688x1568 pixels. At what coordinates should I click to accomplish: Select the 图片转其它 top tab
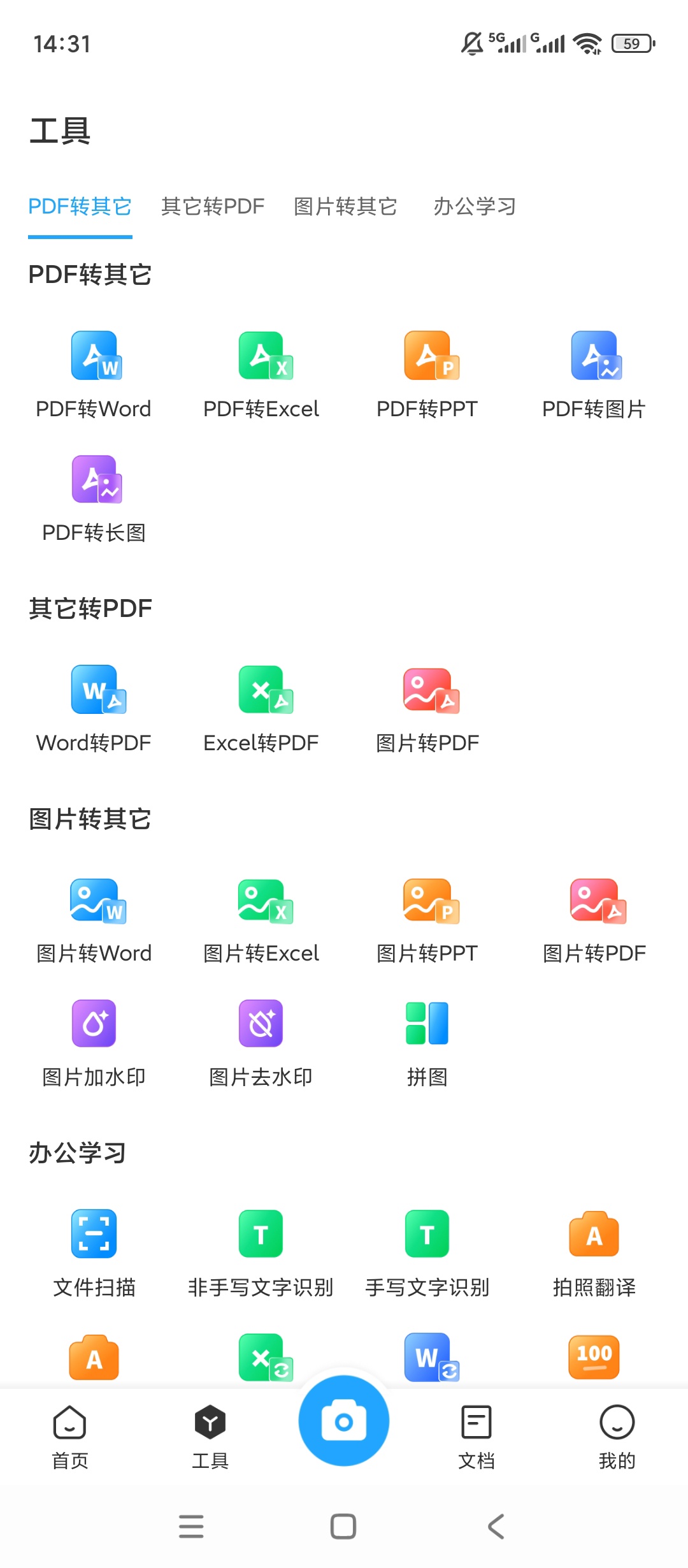345,207
